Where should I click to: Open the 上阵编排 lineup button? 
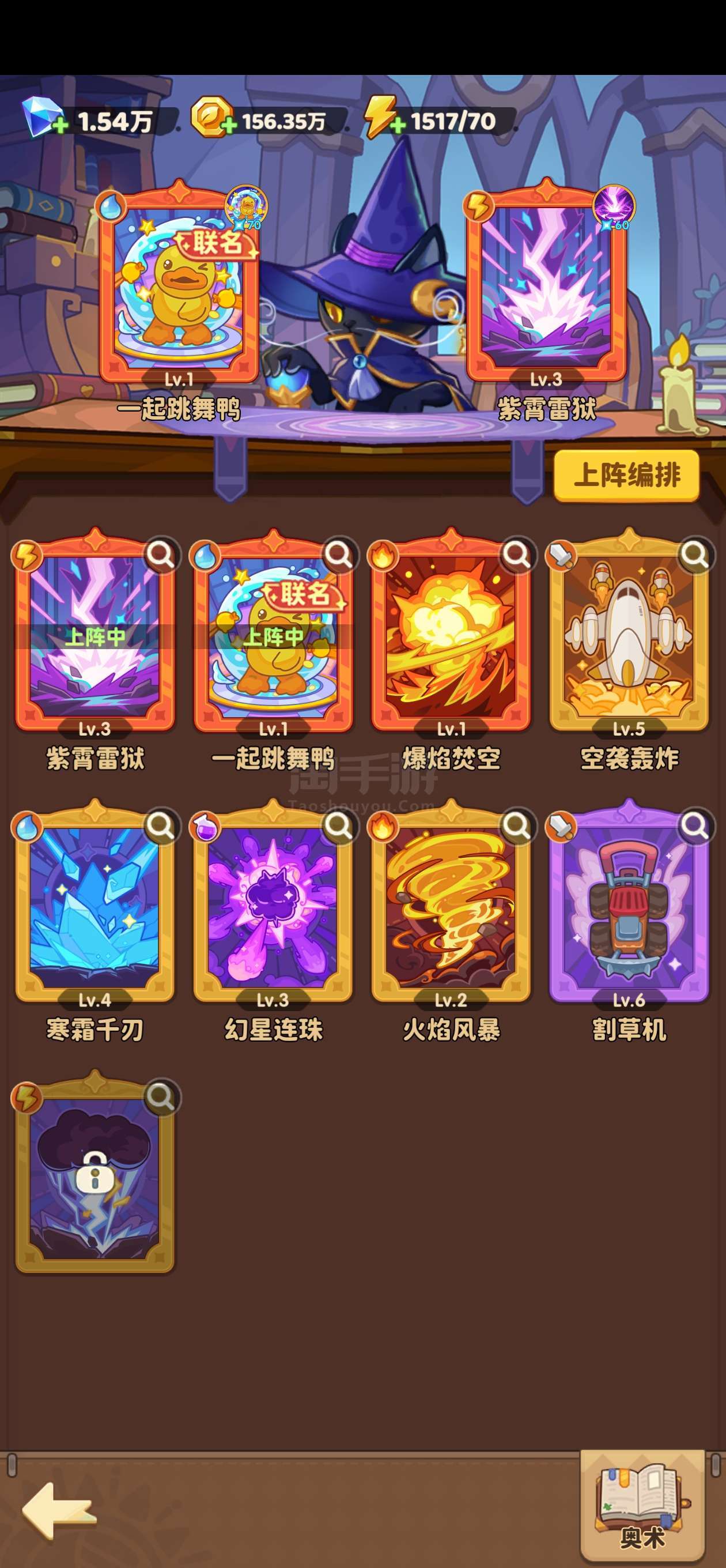coord(626,476)
